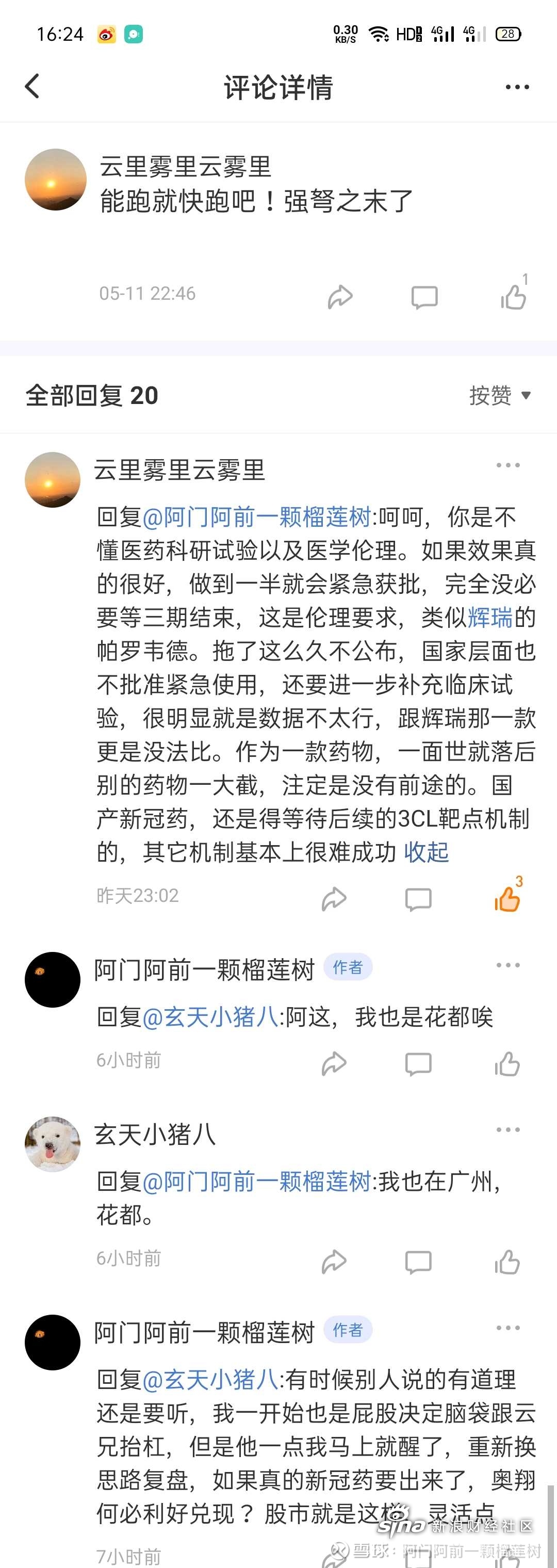
Task: Unlike the reply posted 昨天23:02
Action: (507, 898)
